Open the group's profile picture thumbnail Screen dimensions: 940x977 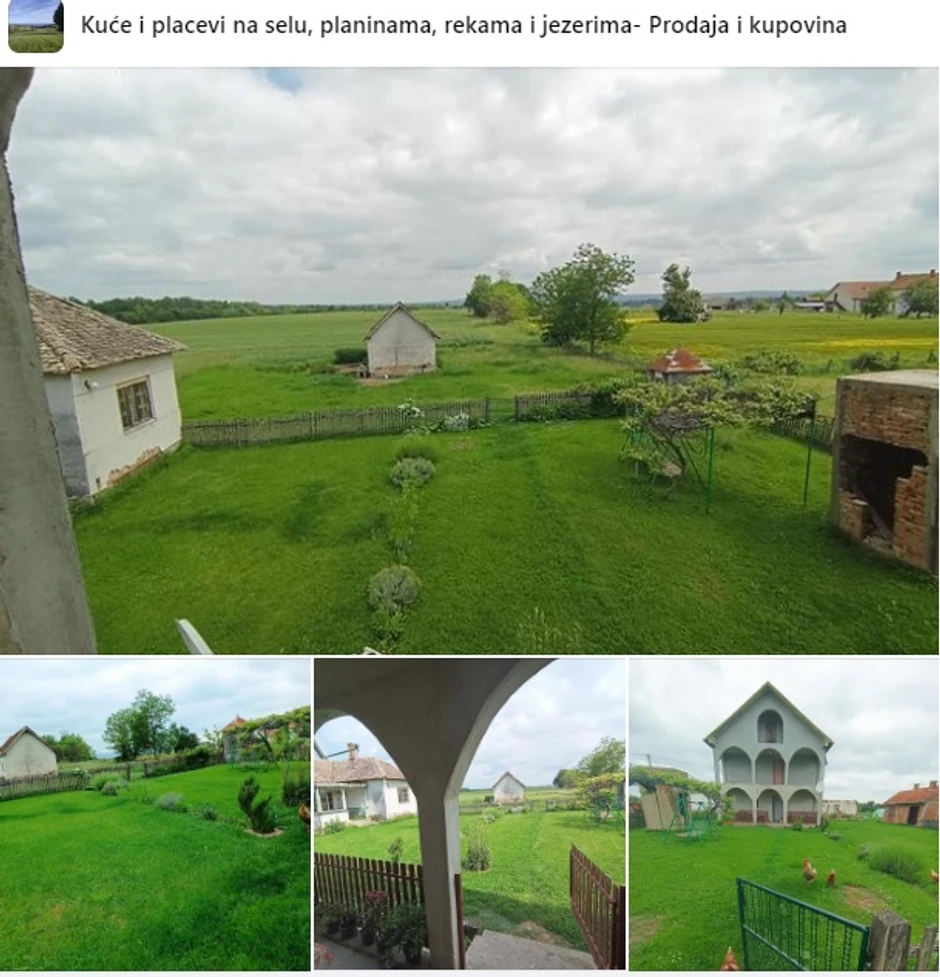(x=36, y=26)
